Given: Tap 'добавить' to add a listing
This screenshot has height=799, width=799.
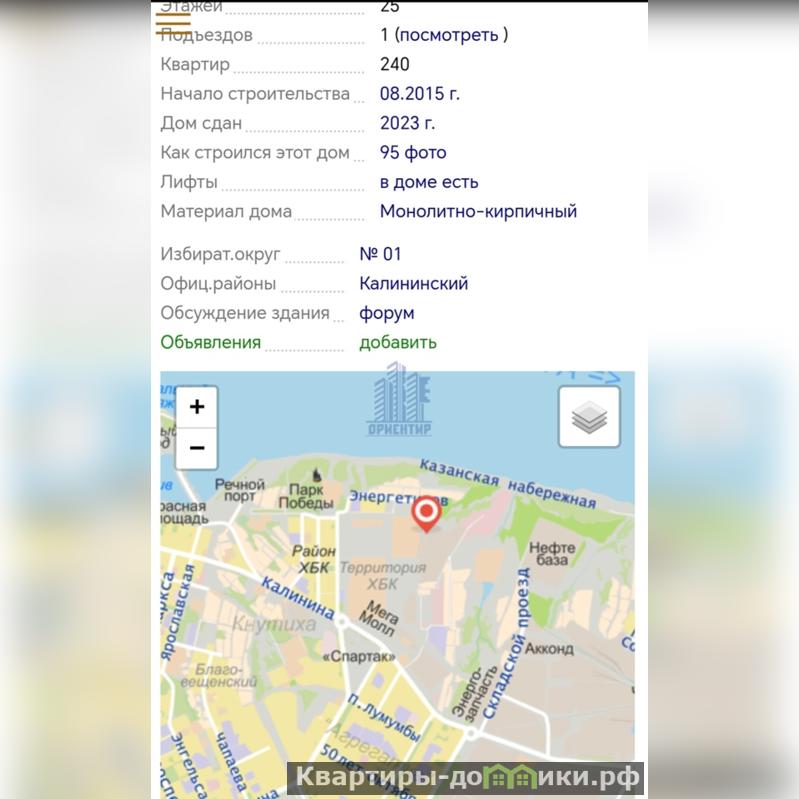Looking at the screenshot, I should (398, 342).
